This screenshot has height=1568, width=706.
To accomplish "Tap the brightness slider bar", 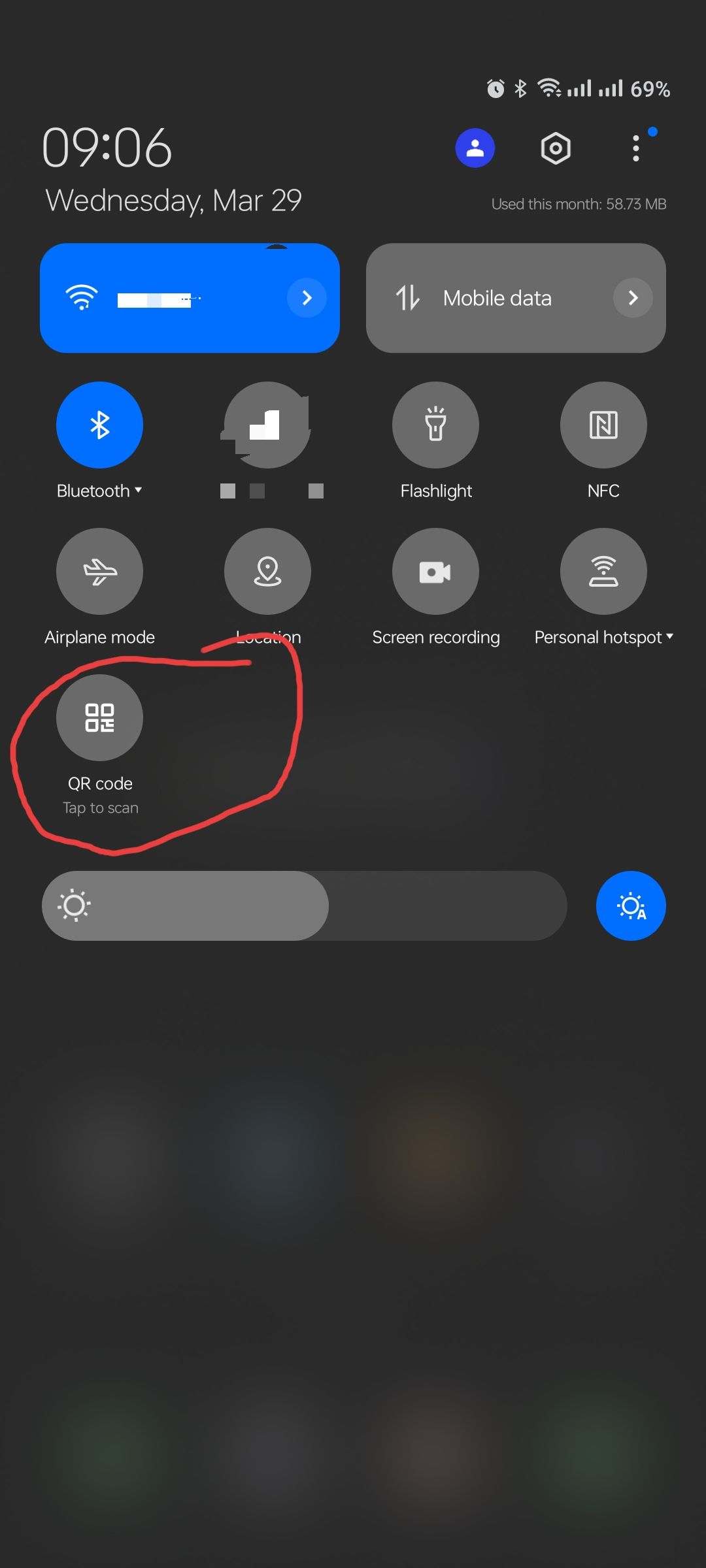I will pos(304,906).
